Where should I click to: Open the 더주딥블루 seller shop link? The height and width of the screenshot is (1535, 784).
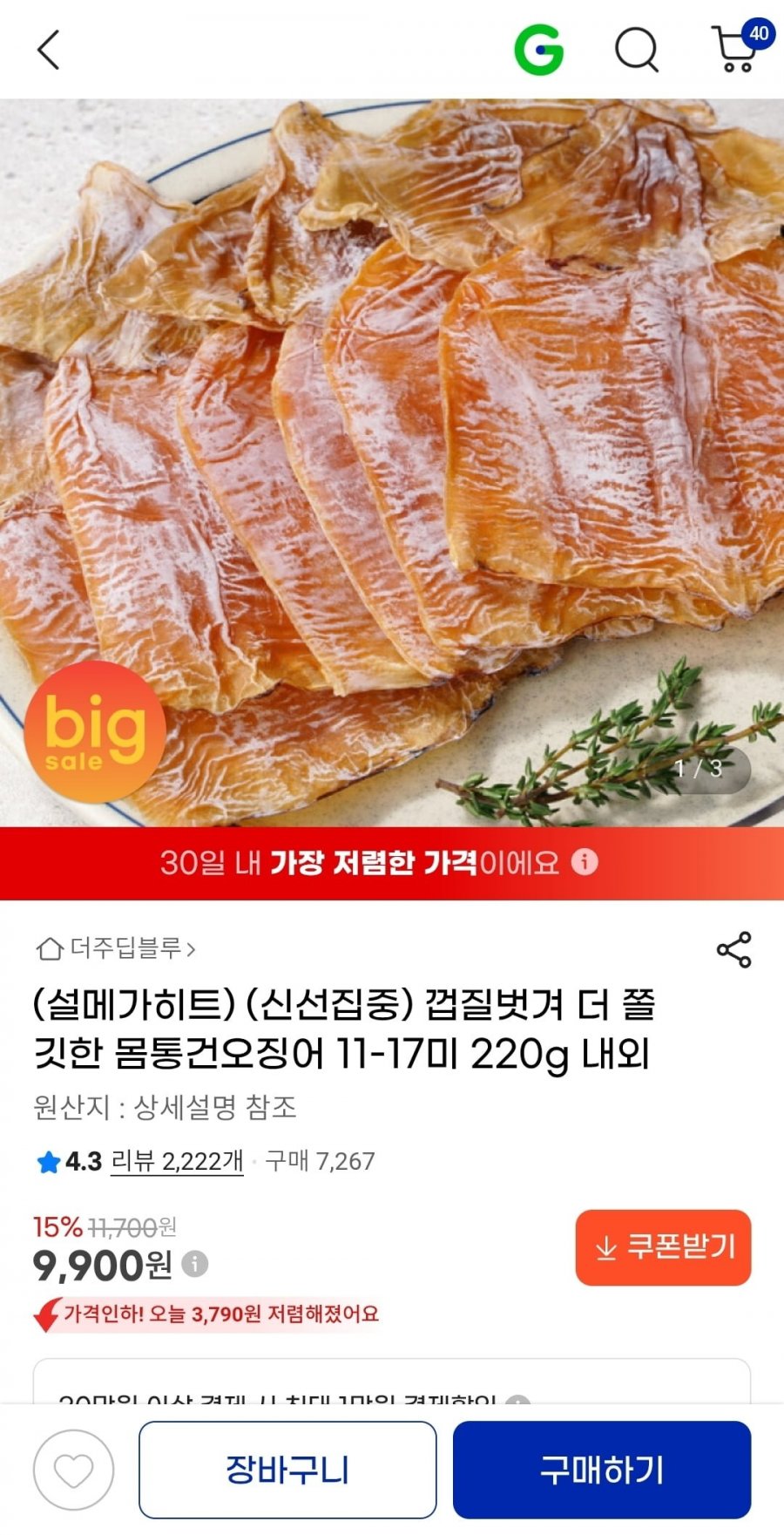(x=117, y=948)
